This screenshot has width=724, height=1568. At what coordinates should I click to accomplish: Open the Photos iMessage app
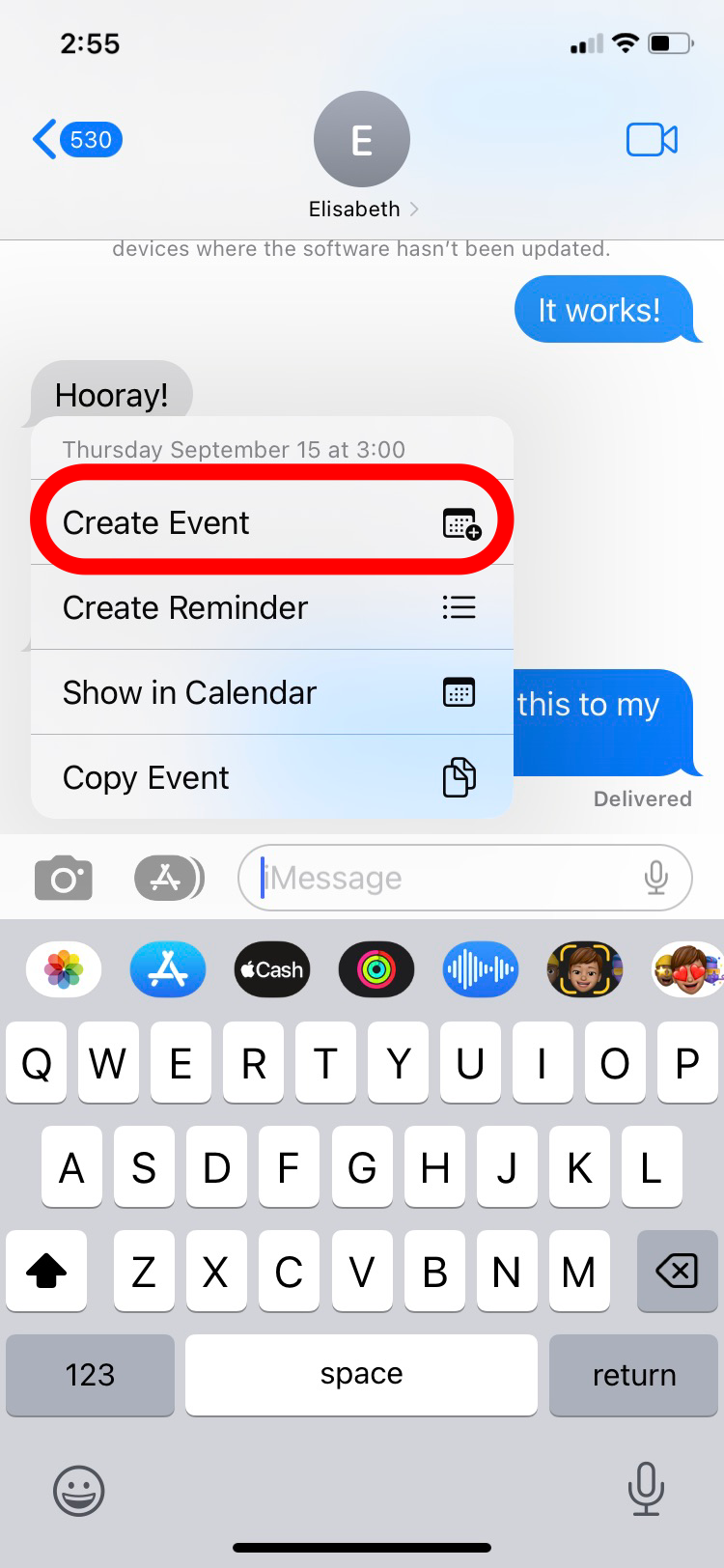click(64, 969)
